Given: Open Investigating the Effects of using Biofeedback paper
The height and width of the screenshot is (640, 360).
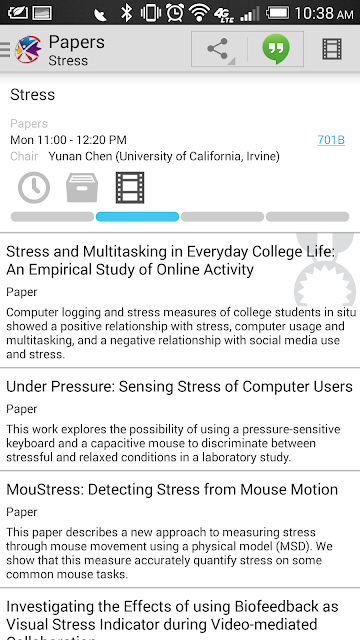Looking at the screenshot, I should (180, 614).
